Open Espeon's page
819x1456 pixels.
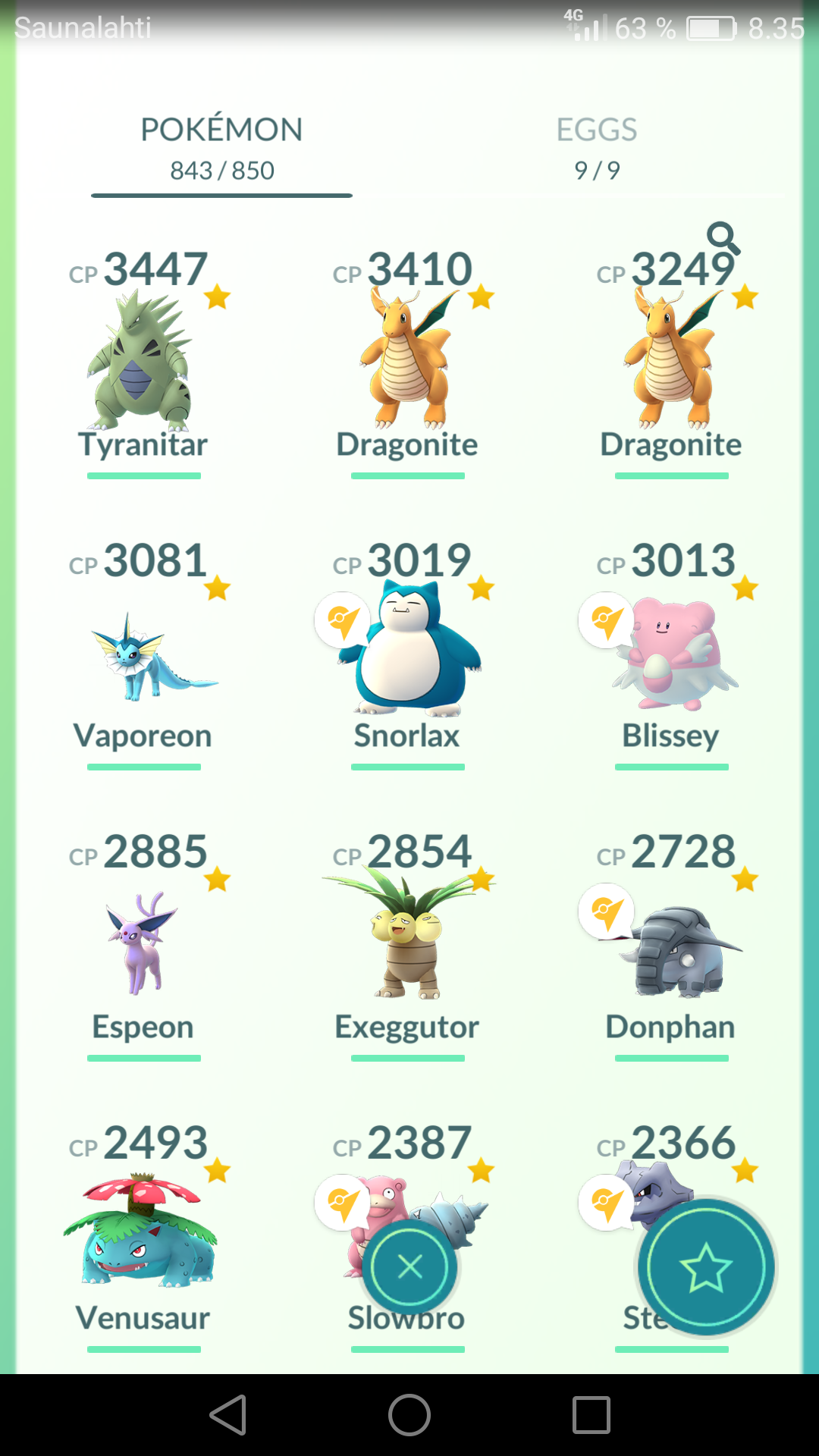[x=143, y=946]
